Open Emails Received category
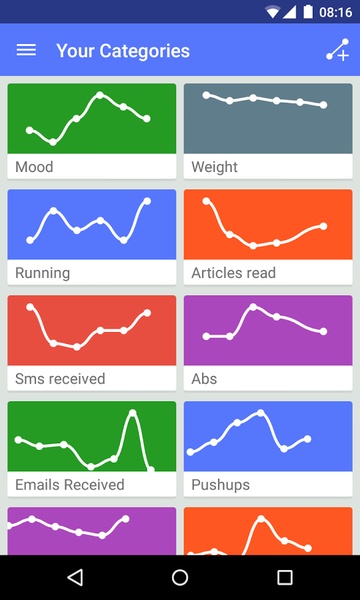360x600 pixels. pos(92,449)
